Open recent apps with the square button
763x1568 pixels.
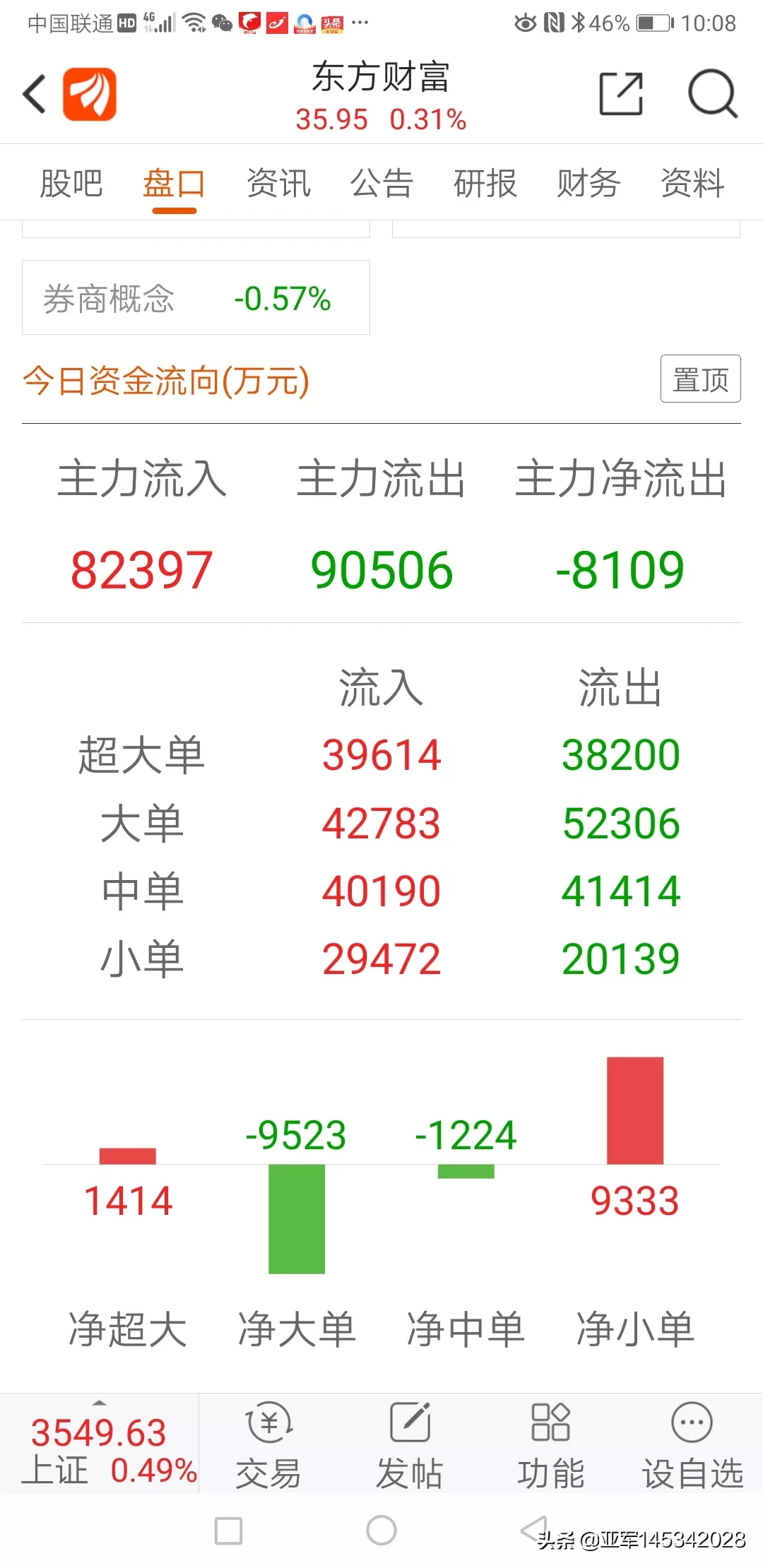point(228,1531)
